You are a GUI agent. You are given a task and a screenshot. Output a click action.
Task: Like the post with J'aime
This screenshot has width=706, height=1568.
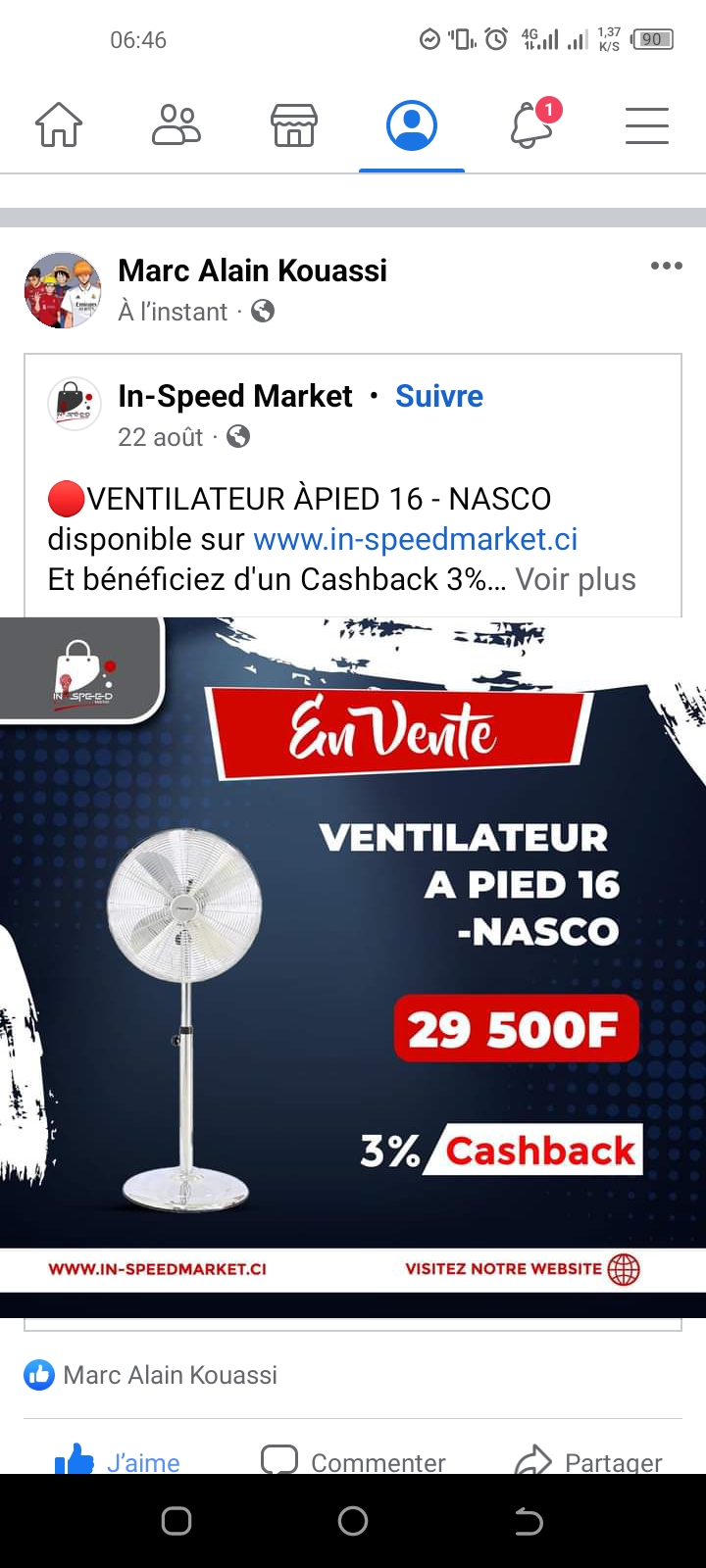pos(118,1460)
